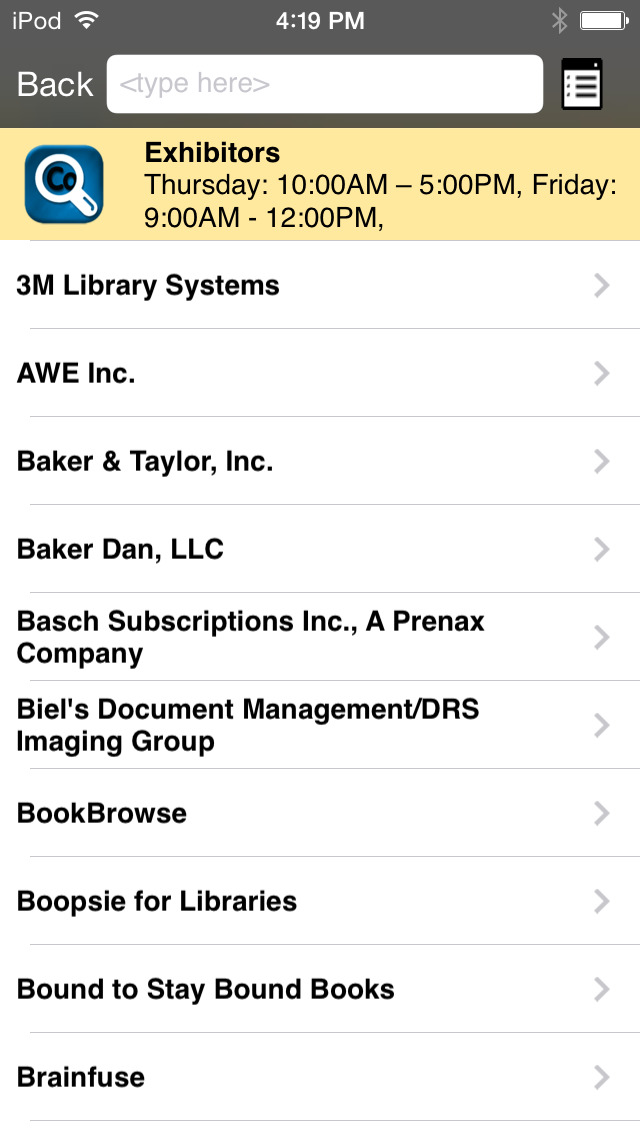Go back using the Back button
Screen dimensions: 640x1136
55,84
